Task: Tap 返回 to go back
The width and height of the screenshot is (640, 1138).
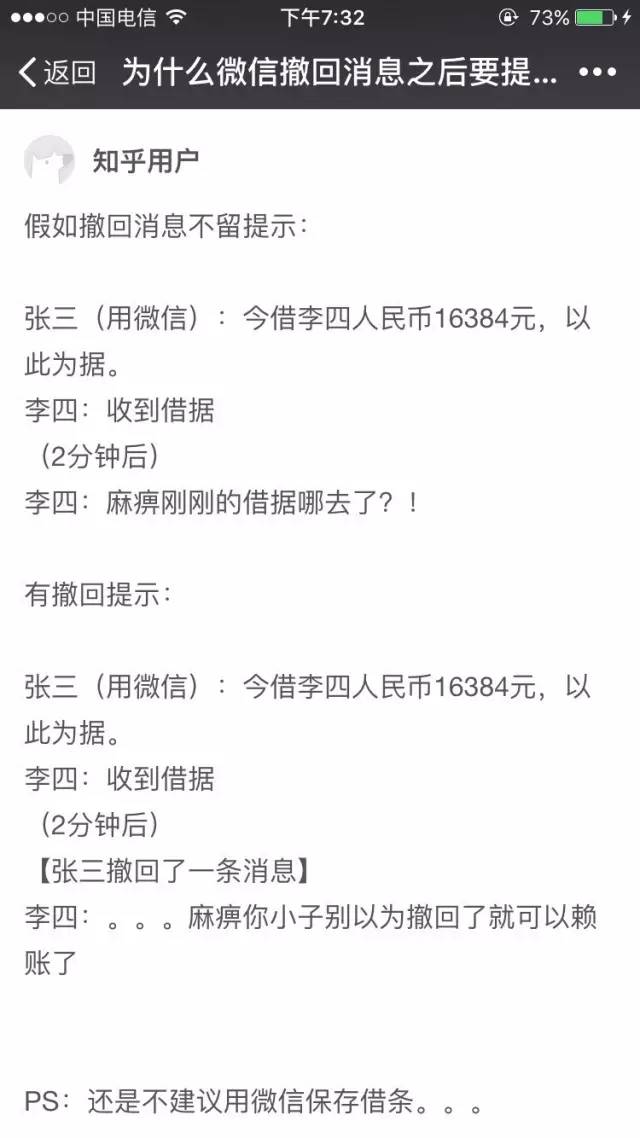Action: 57,73
